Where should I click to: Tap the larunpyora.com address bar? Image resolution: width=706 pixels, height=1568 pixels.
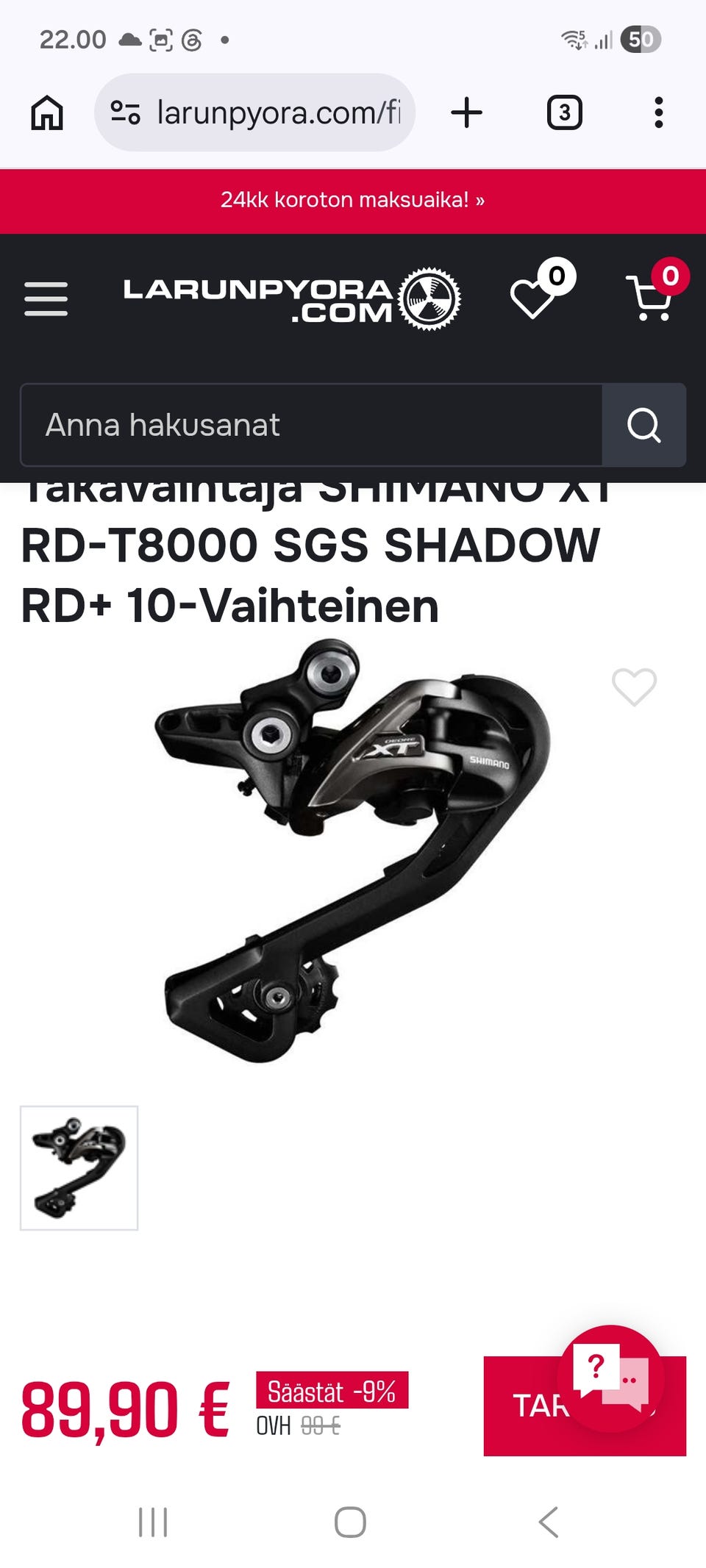[x=254, y=112]
